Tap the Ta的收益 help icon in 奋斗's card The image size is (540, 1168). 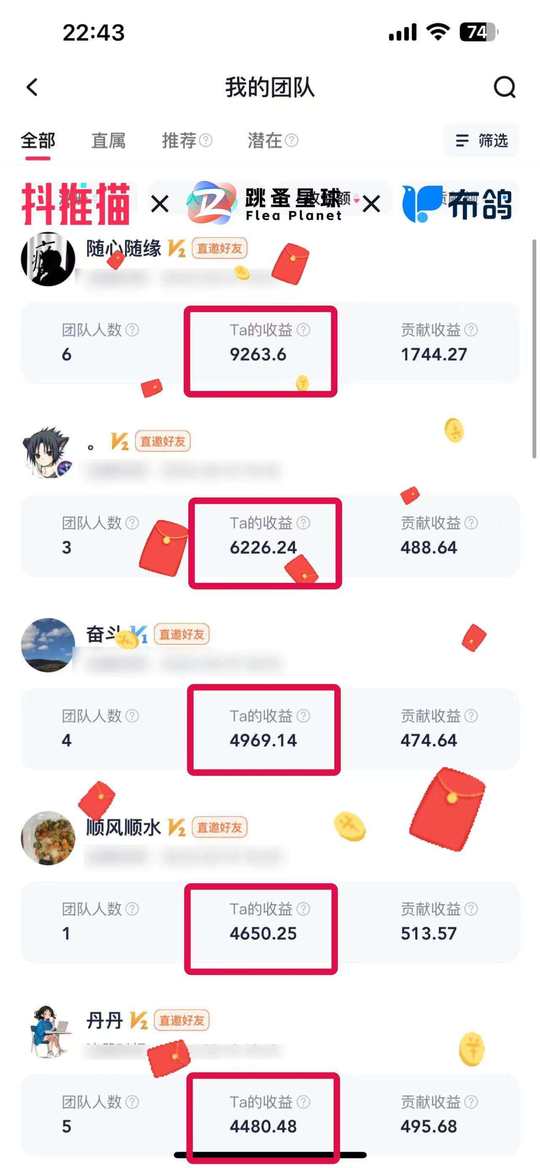click(303, 716)
